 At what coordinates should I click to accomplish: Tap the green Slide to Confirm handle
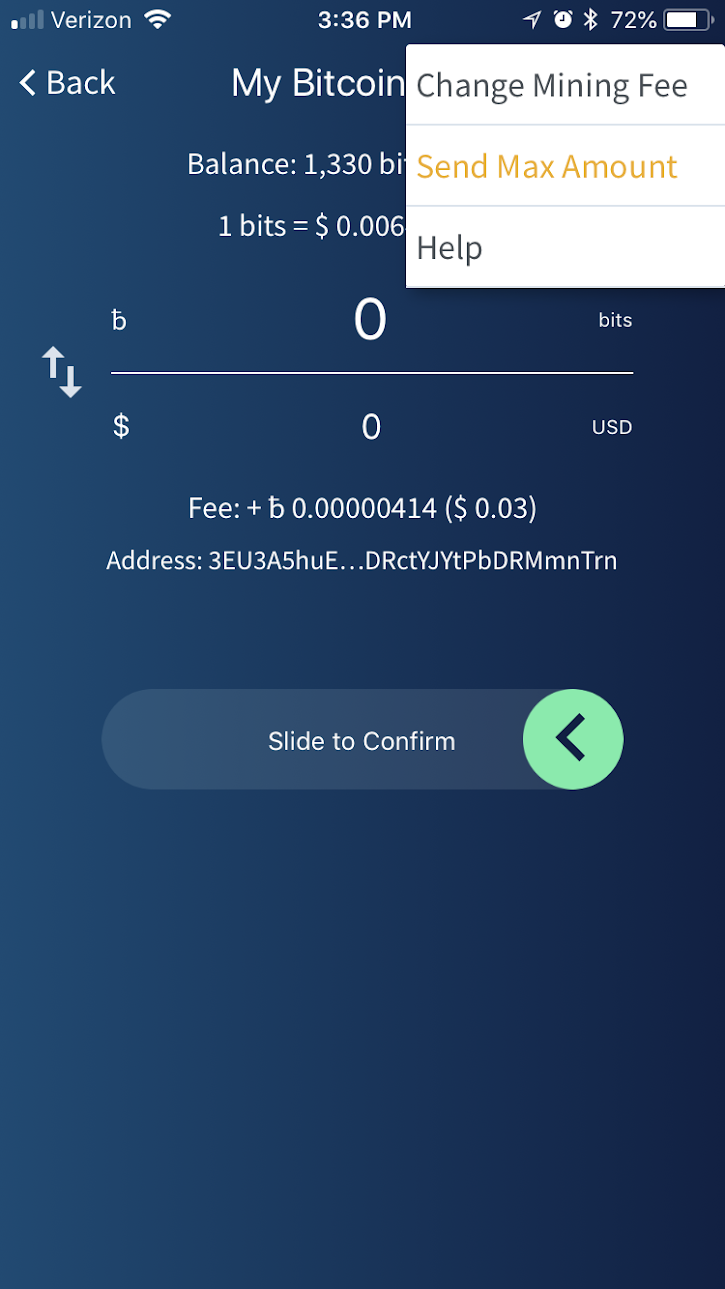coord(573,740)
